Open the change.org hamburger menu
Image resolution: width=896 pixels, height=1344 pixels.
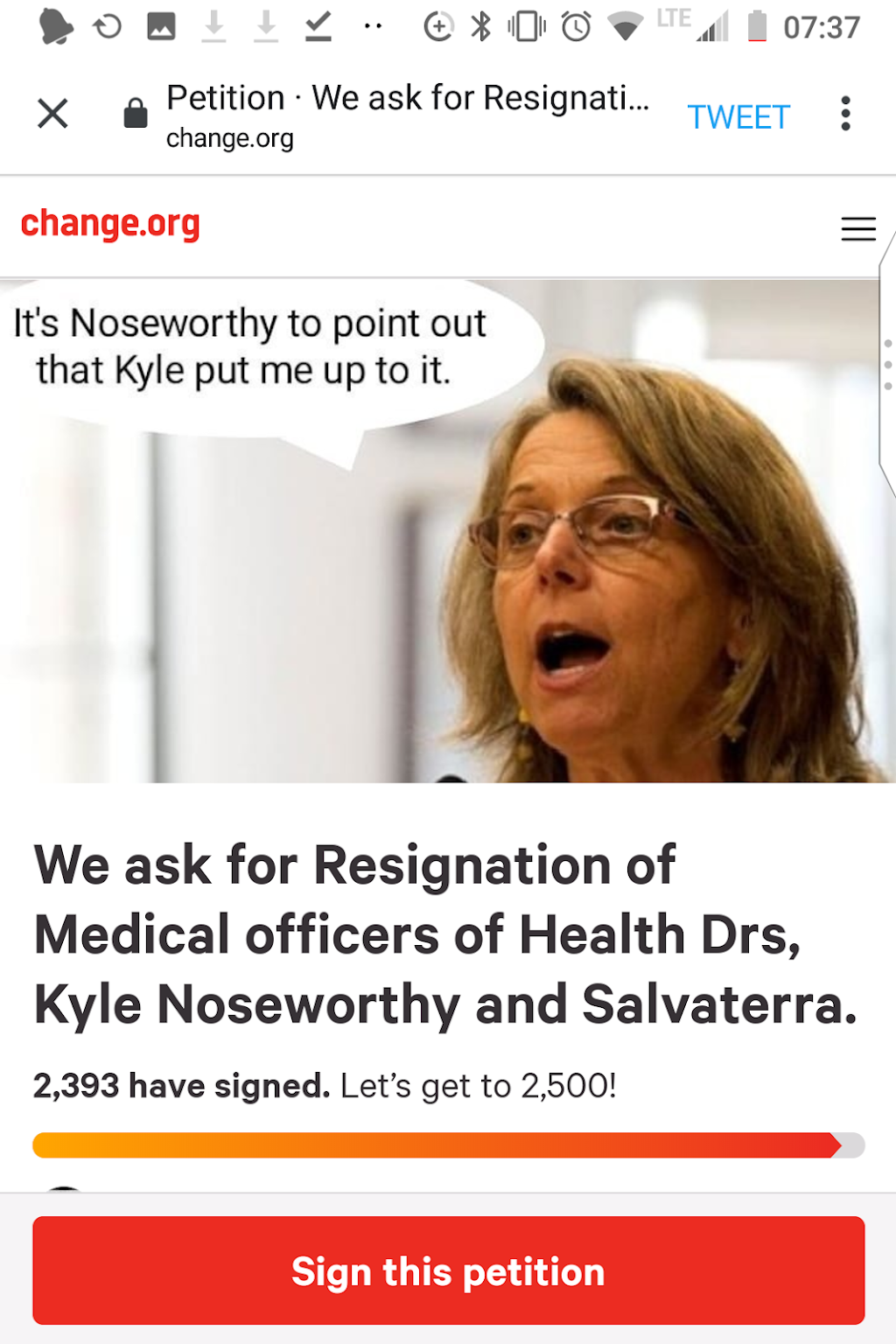(x=858, y=228)
